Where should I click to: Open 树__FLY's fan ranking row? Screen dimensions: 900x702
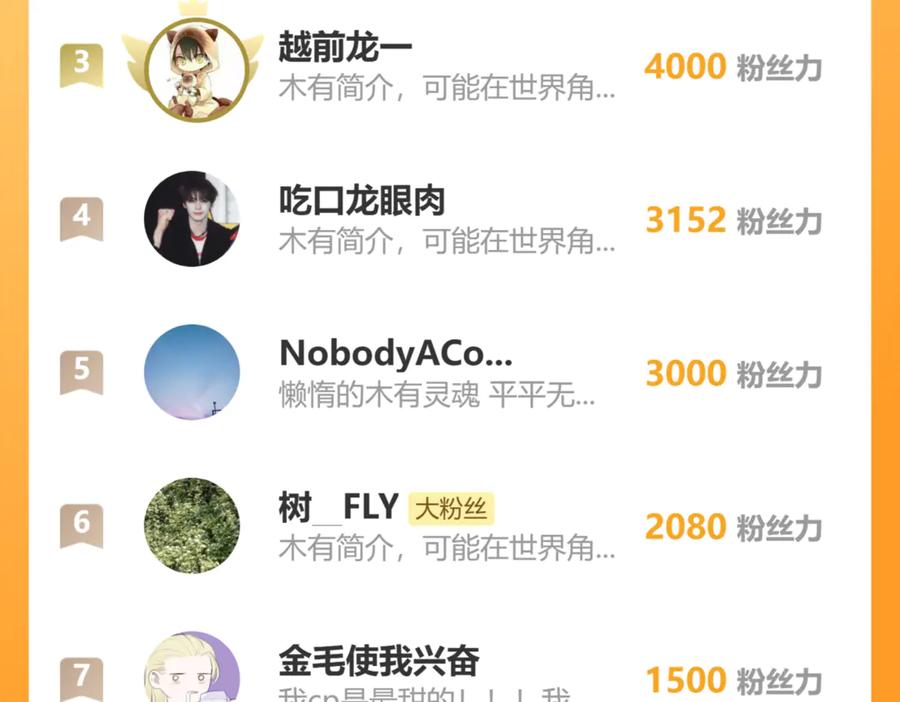point(449,525)
